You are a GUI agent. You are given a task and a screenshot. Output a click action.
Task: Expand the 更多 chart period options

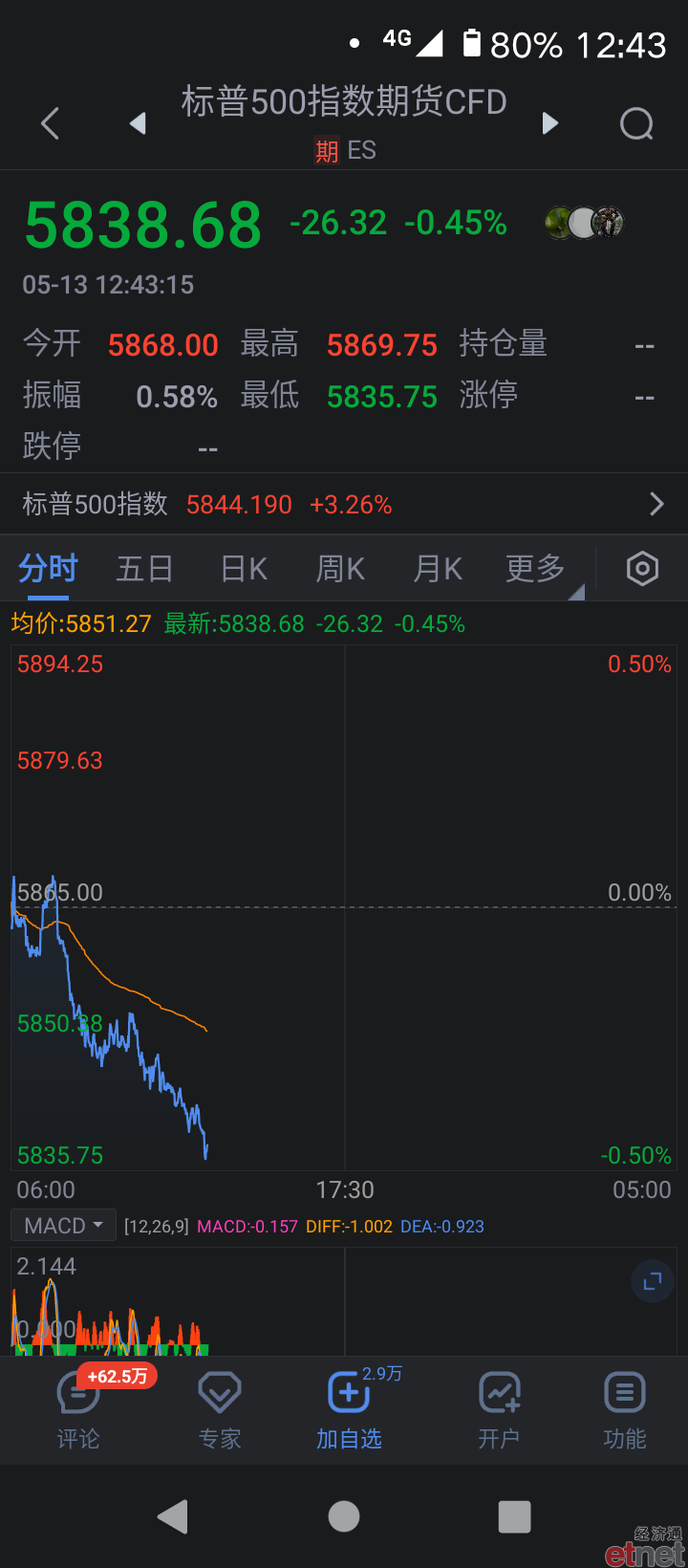click(x=535, y=569)
